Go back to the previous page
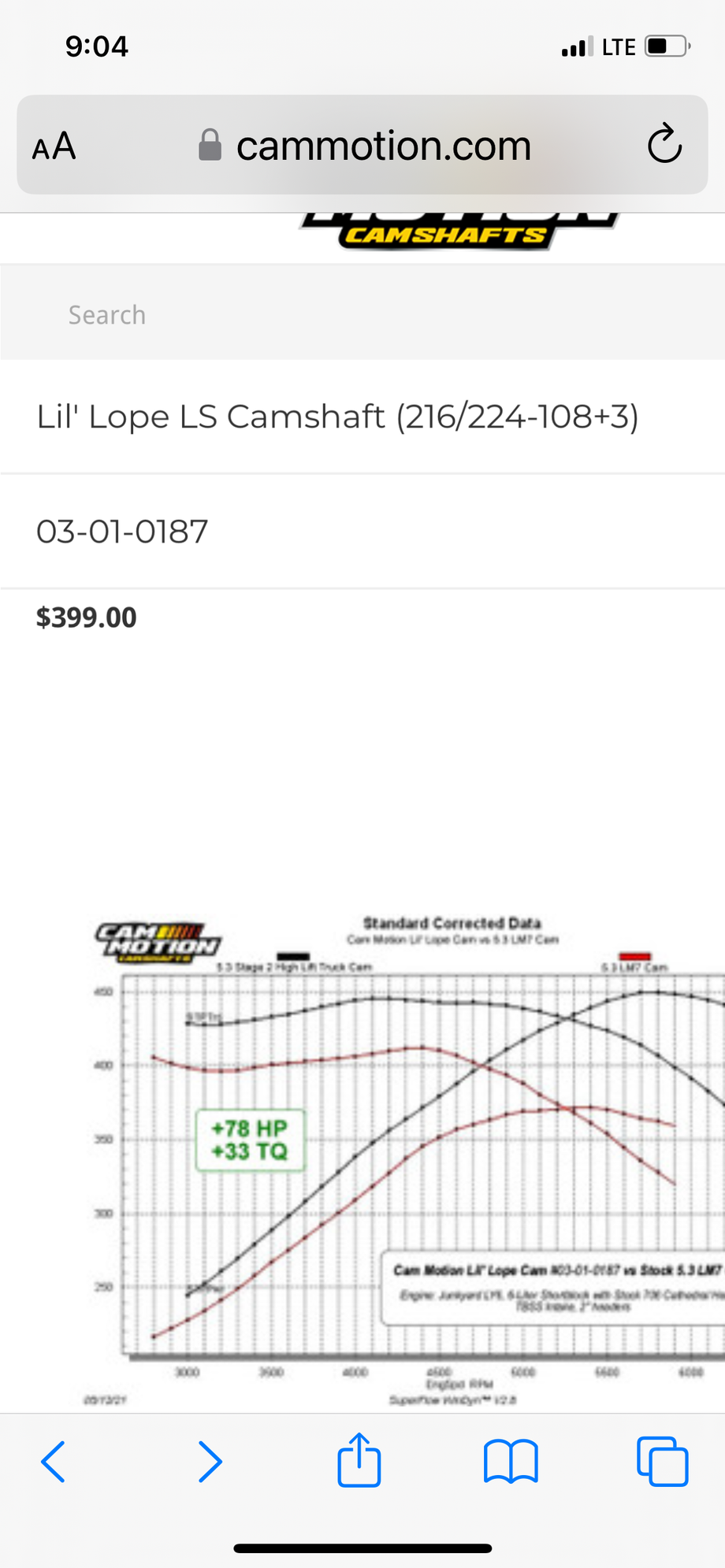Viewport: 725px width, 1568px height. [54, 1462]
